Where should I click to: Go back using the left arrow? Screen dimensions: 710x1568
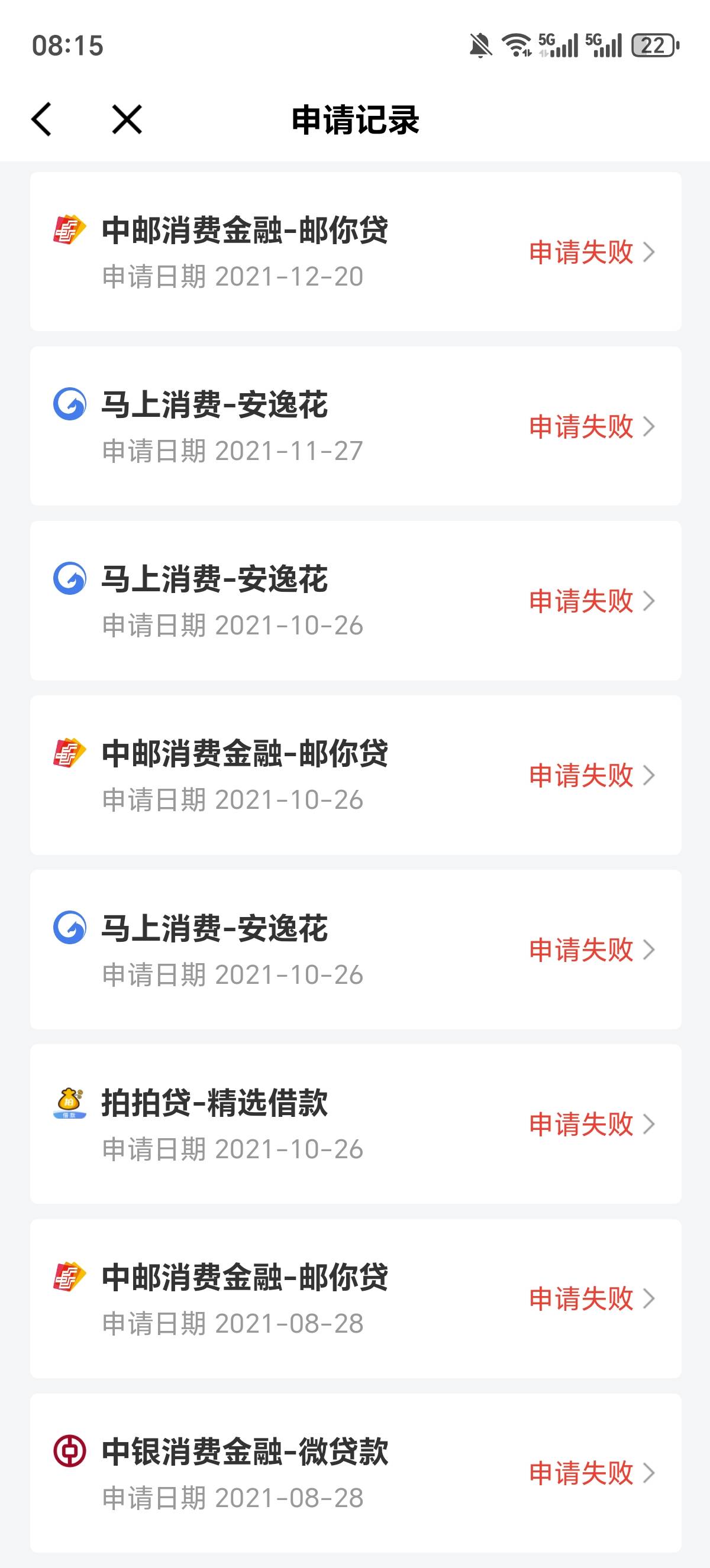point(41,119)
